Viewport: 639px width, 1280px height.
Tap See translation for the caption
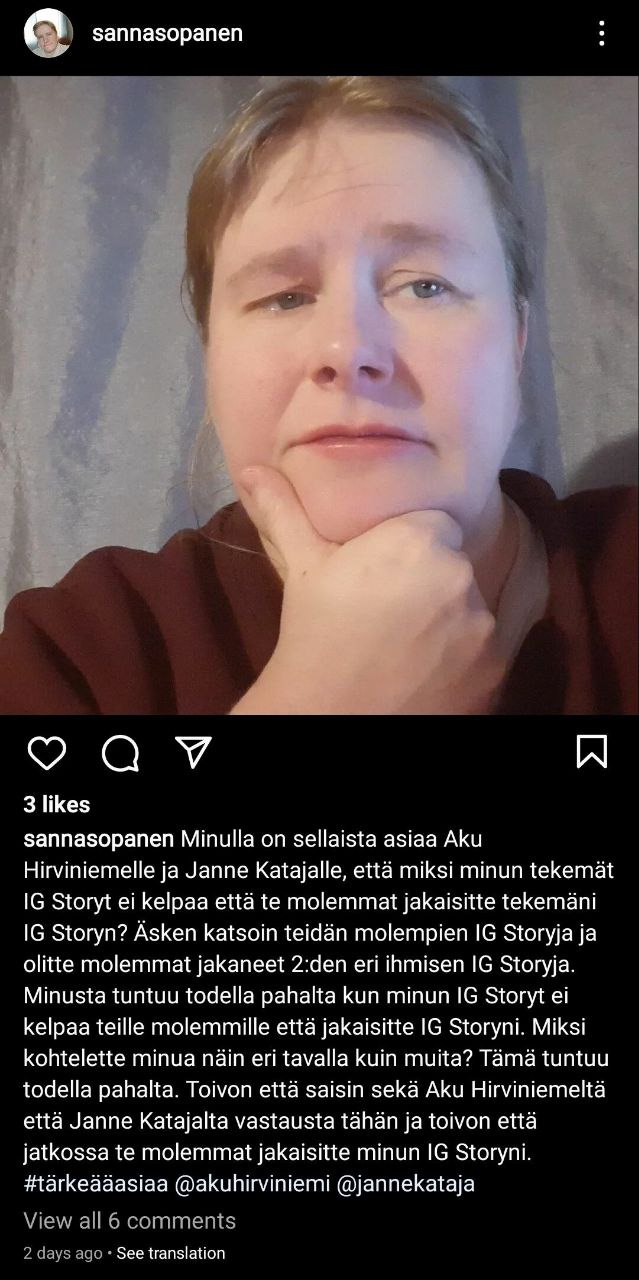pyautogui.click(x=170, y=1253)
